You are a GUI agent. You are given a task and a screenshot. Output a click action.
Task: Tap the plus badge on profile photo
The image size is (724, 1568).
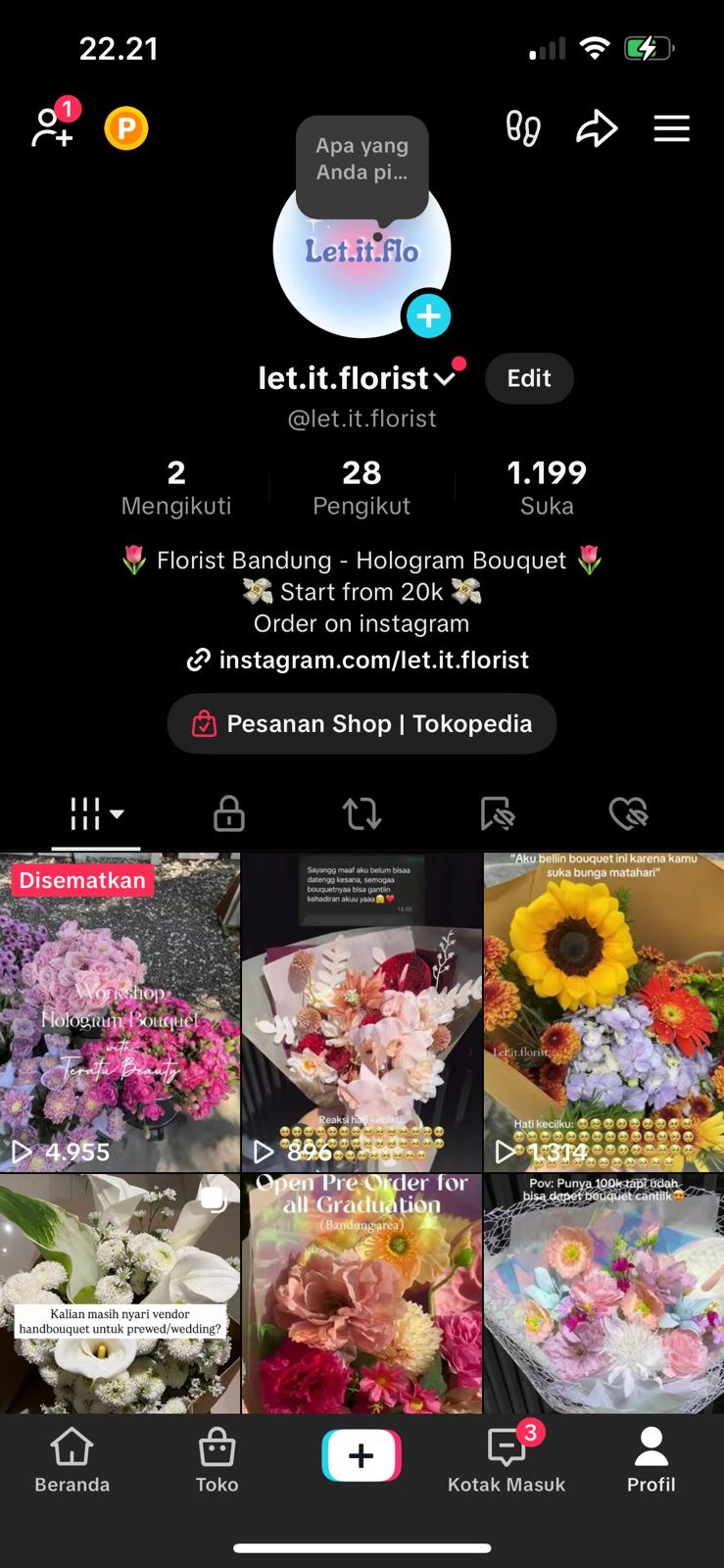point(428,316)
